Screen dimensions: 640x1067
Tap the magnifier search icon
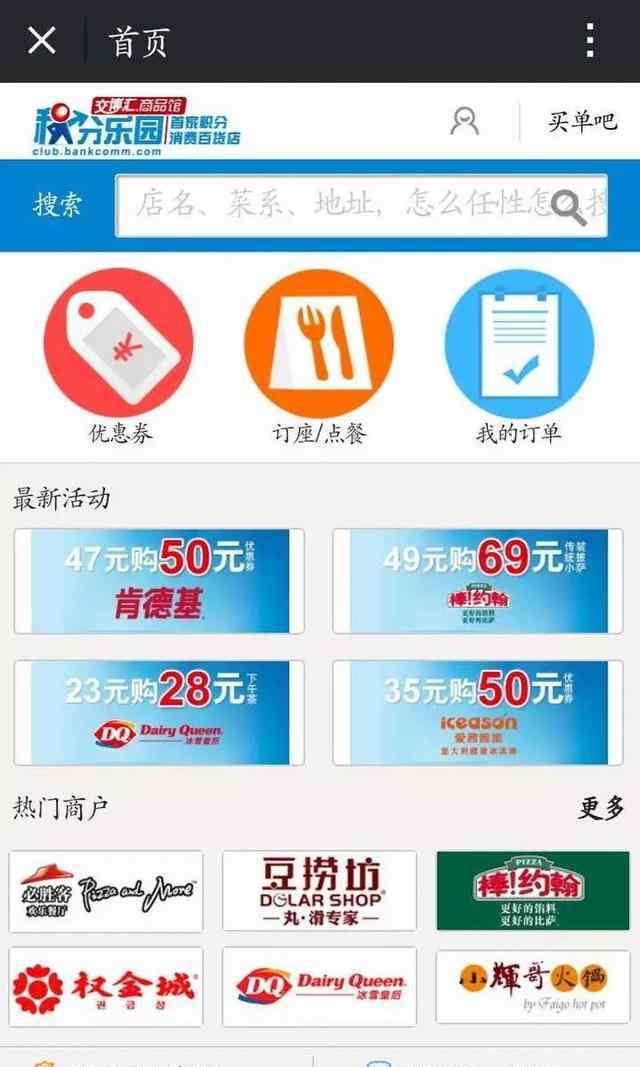coord(570,207)
